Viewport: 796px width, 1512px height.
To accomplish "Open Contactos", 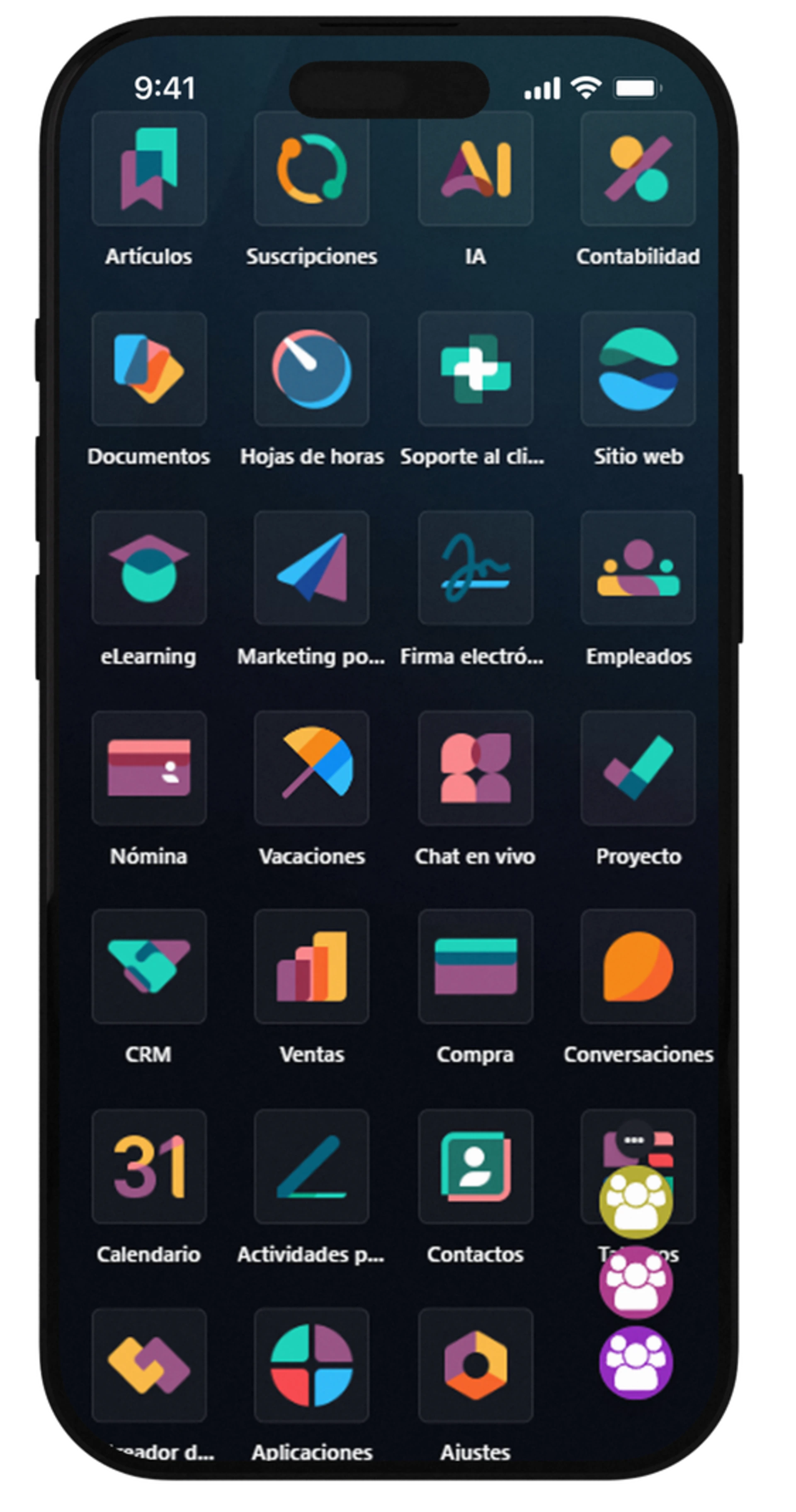I will pyautogui.click(x=476, y=1166).
